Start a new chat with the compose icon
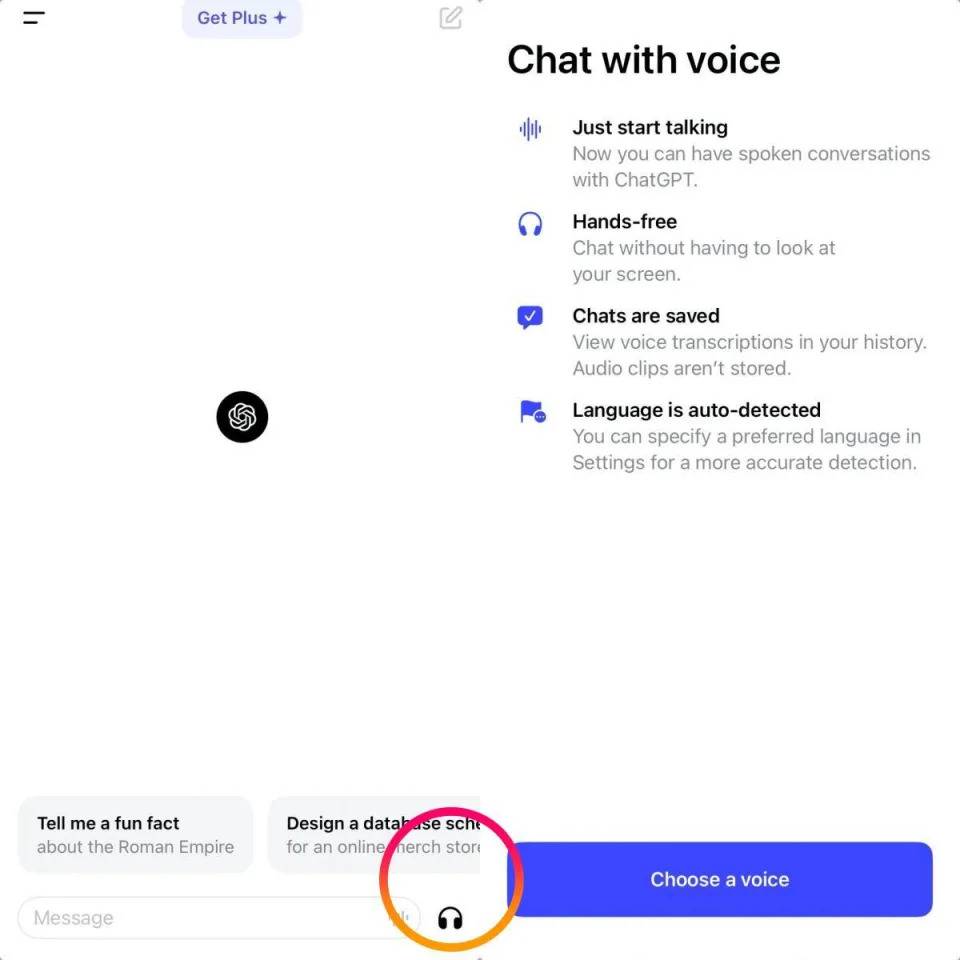The width and height of the screenshot is (960, 960). [x=451, y=18]
